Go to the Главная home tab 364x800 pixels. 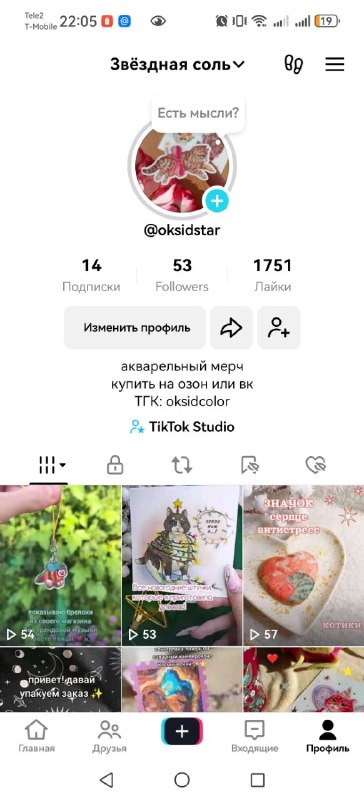[36, 737]
